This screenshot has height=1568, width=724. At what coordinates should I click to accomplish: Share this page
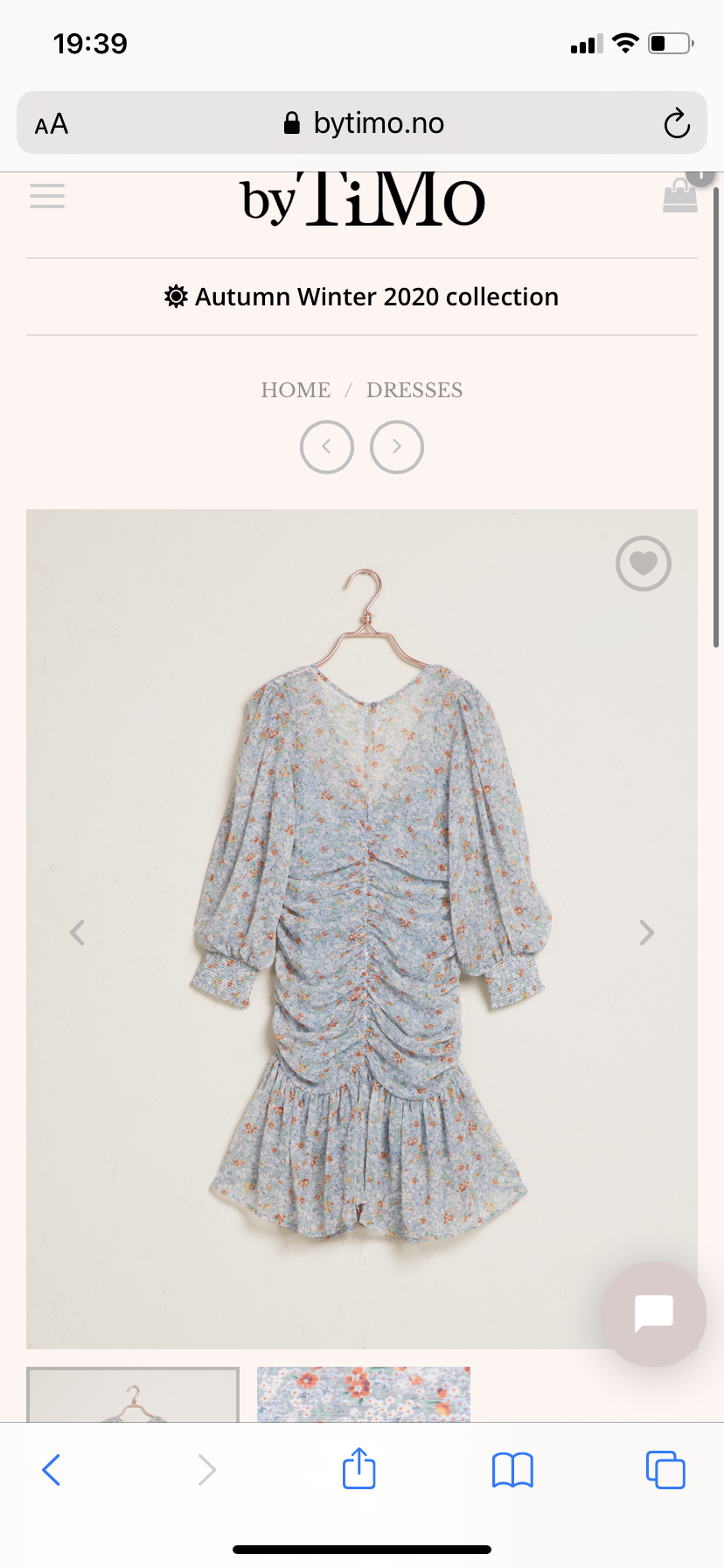359,1469
